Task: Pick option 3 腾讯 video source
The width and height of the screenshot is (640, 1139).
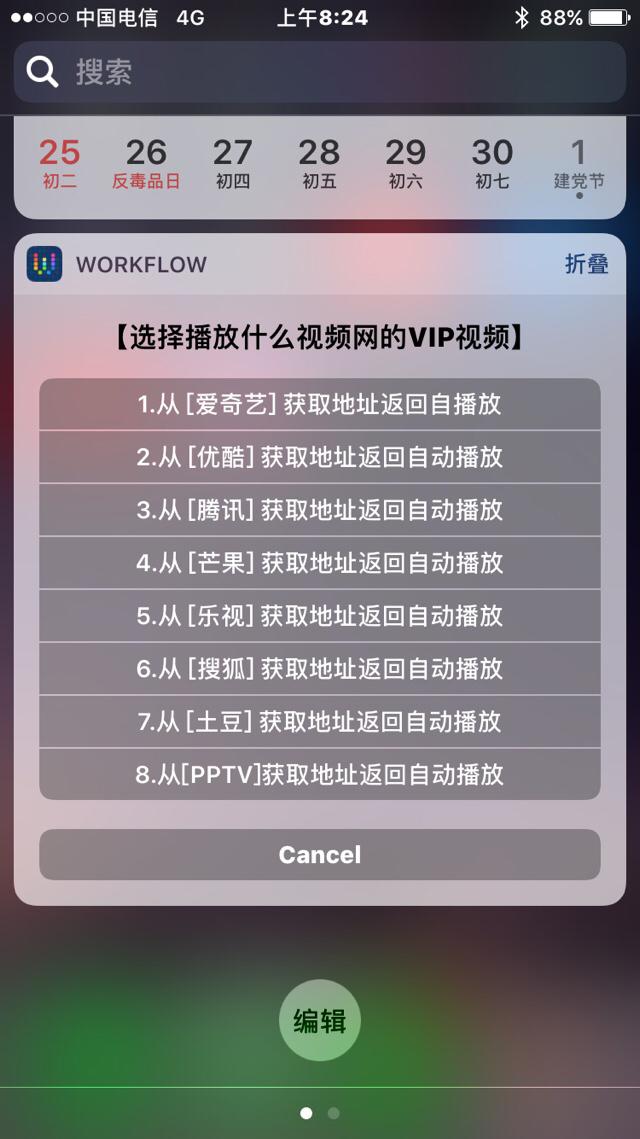Action: 320,510
